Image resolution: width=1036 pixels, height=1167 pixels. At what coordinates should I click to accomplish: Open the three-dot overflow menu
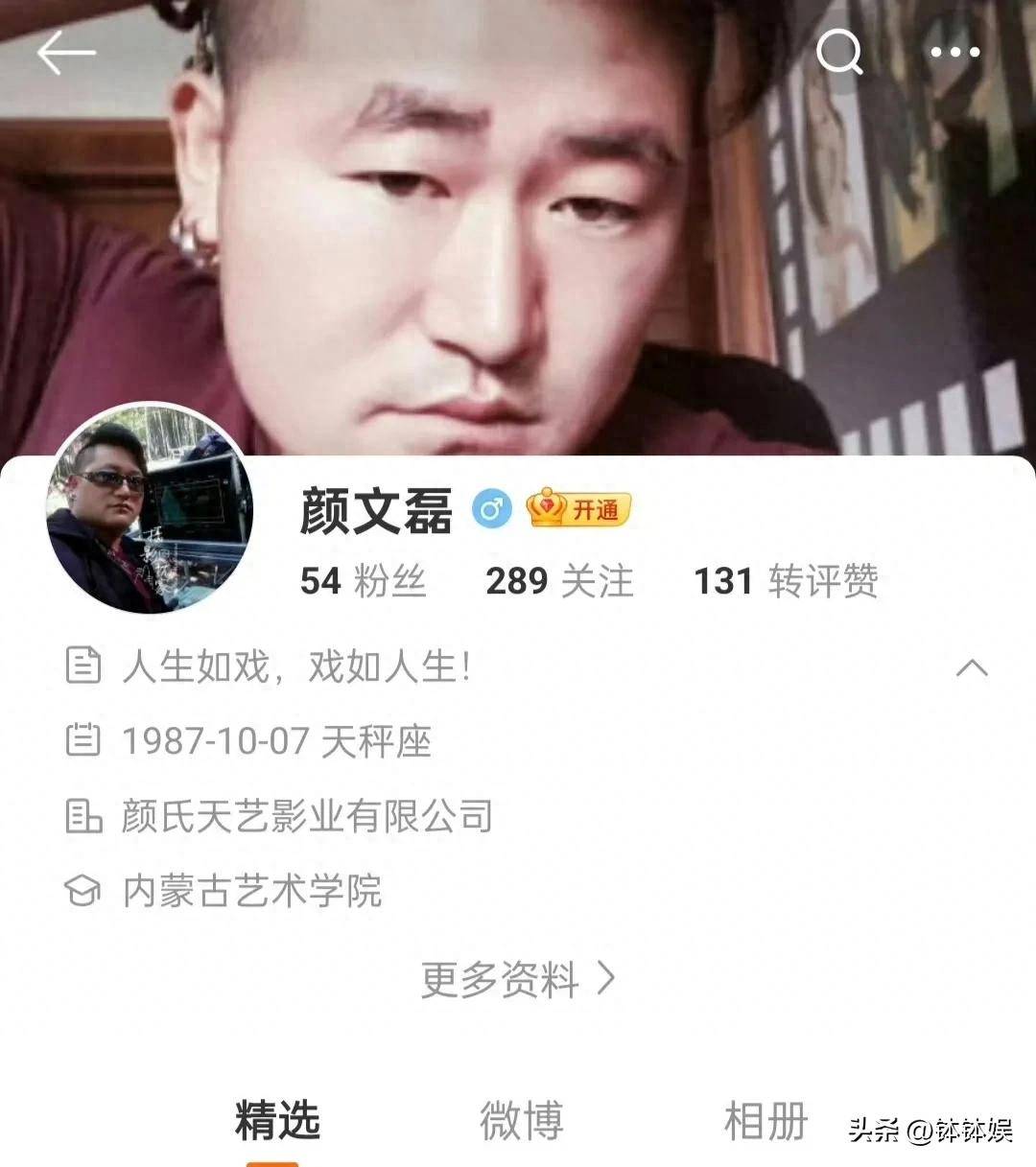click(955, 53)
